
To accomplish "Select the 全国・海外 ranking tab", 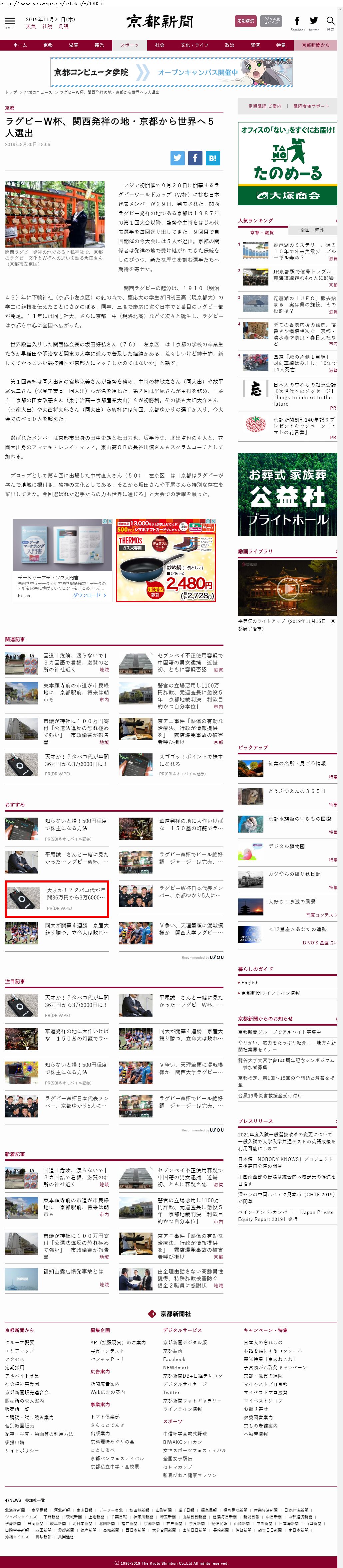I will tap(312, 231).
